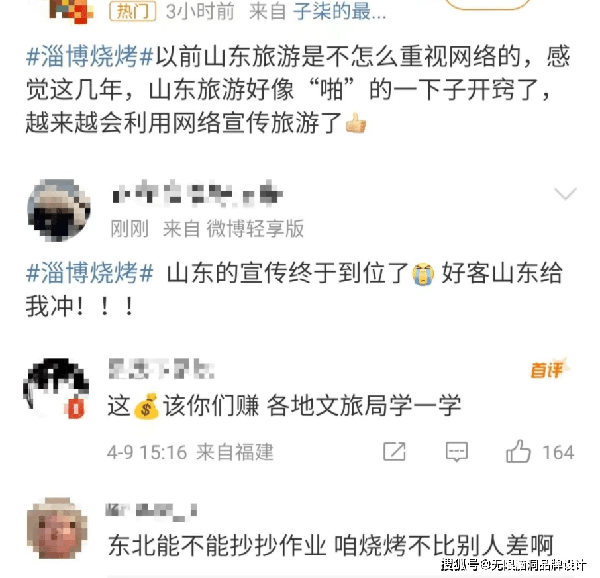Like the comment that has 164 likes
The image size is (600, 578).
pos(518,452)
